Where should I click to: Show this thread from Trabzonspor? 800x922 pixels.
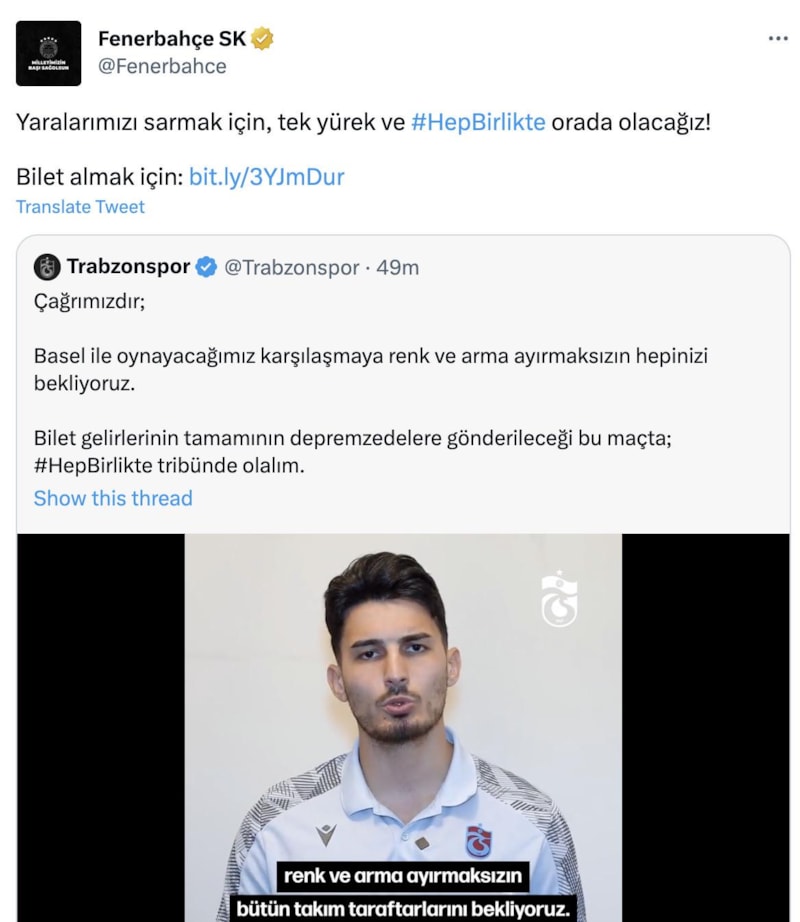[113, 498]
